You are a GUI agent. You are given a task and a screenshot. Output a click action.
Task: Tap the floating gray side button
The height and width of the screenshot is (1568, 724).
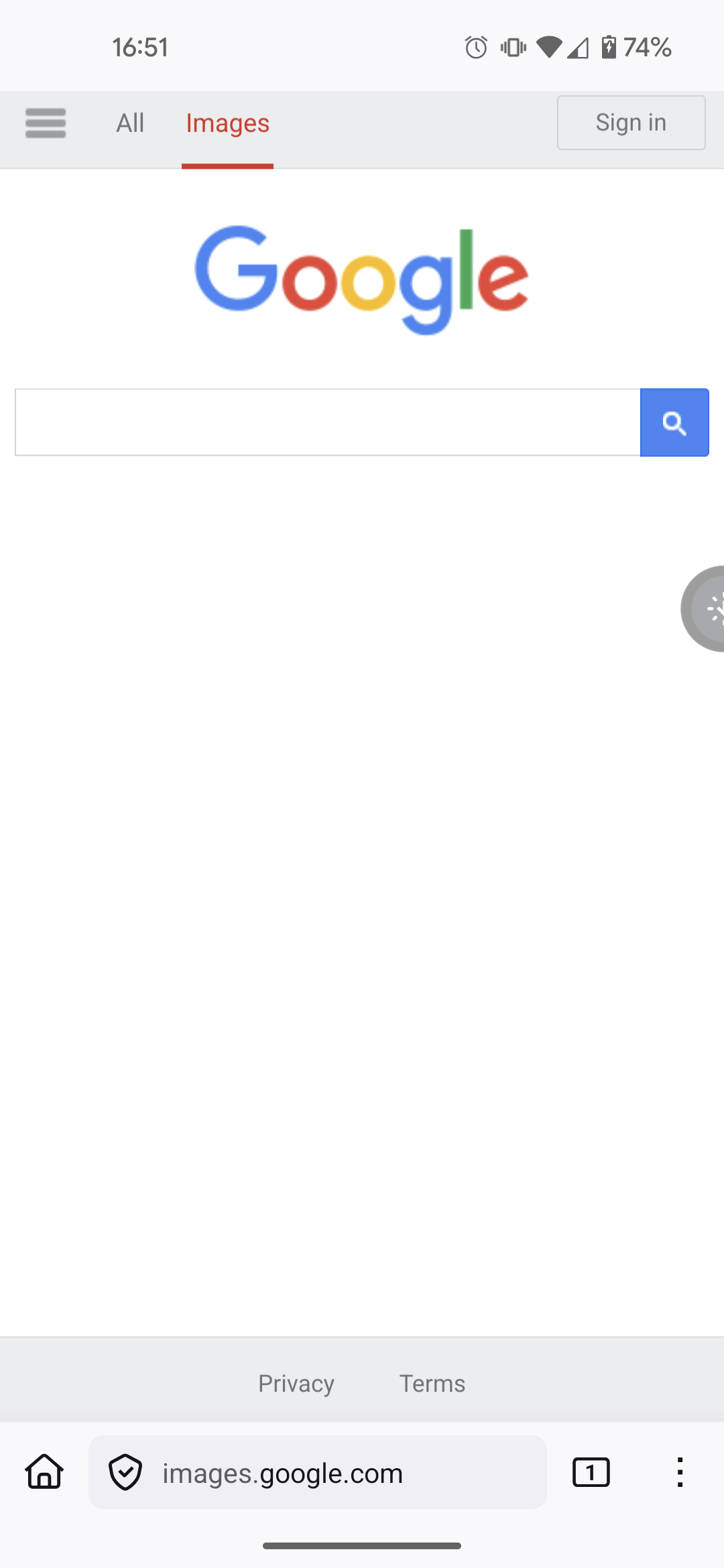point(707,608)
